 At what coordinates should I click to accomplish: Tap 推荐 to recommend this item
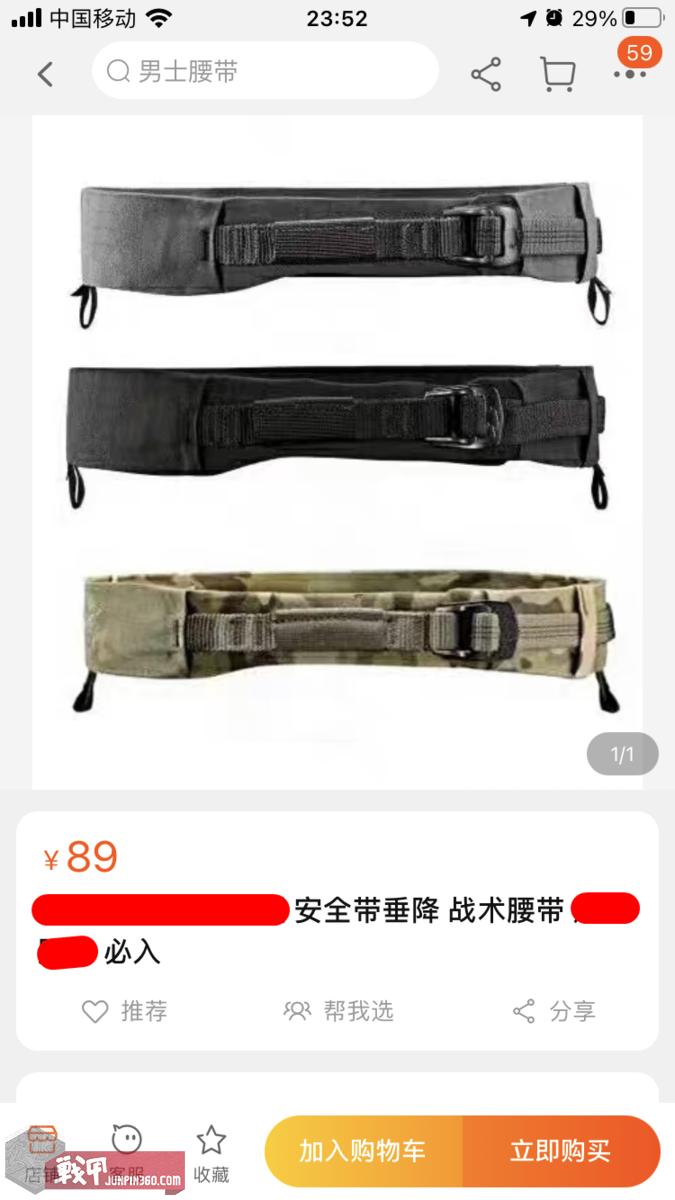pyautogui.click(x=124, y=1011)
